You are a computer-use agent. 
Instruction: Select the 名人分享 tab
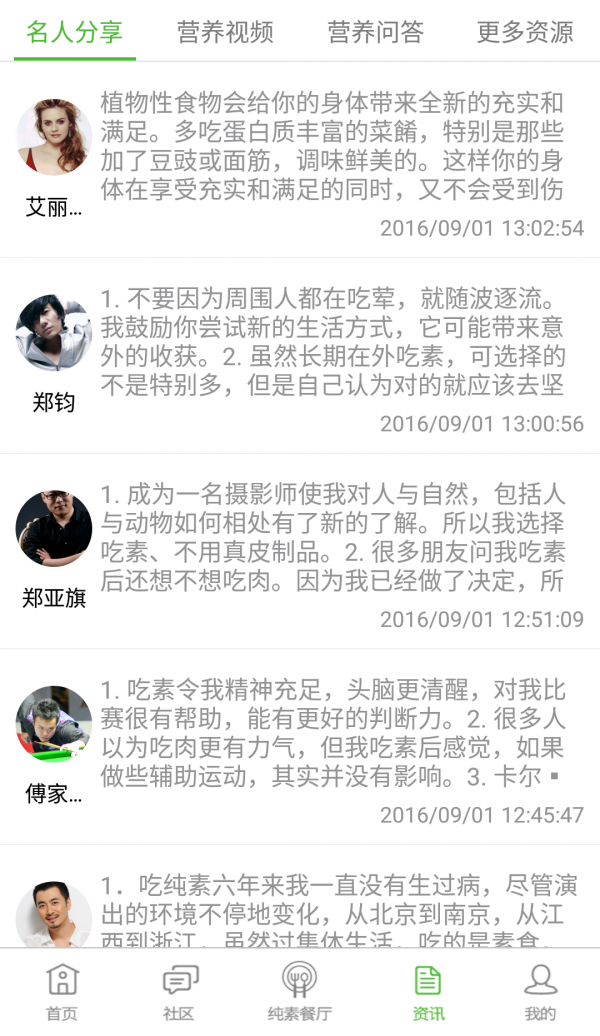[x=75, y=32]
